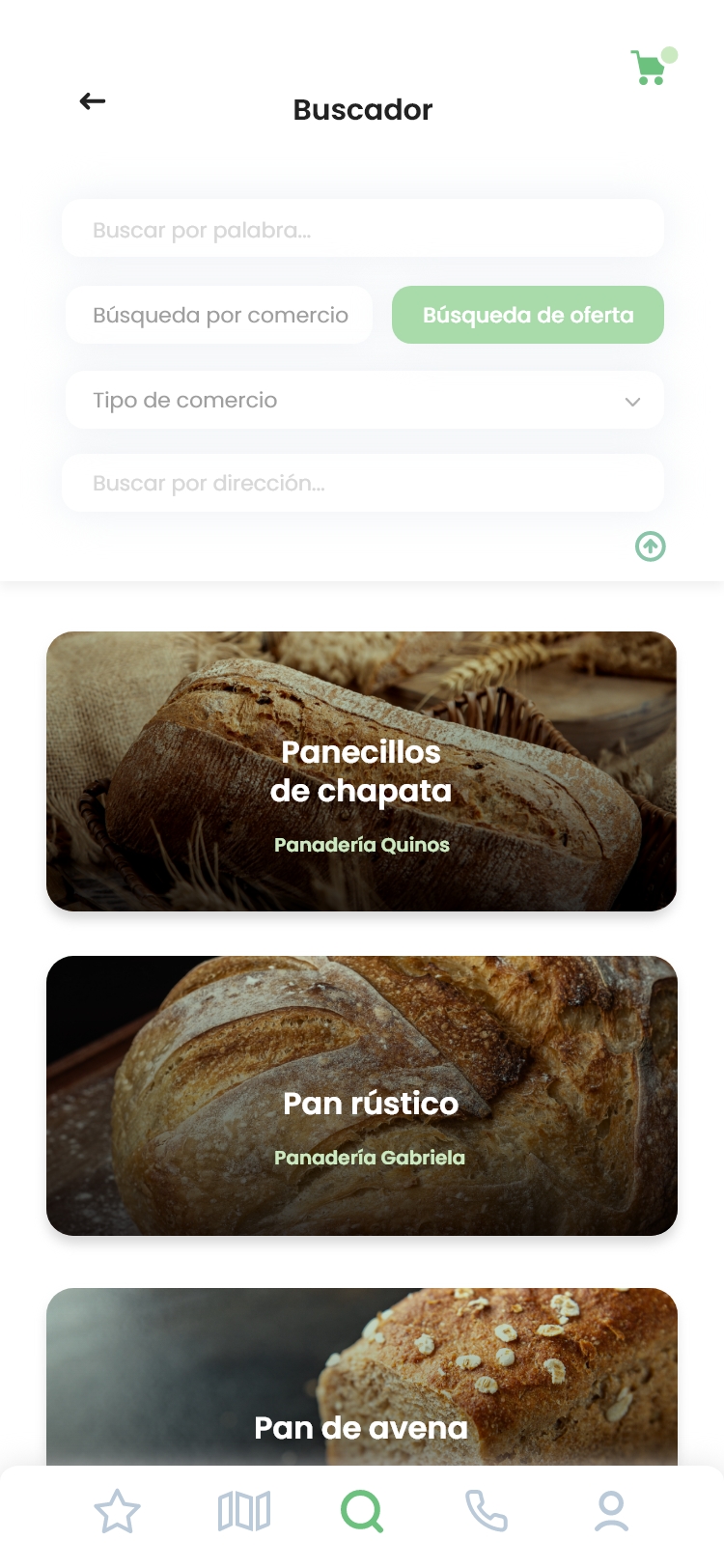Focus the 'Buscar por palabra' field
This screenshot has height=1568, width=724.
[x=362, y=230]
